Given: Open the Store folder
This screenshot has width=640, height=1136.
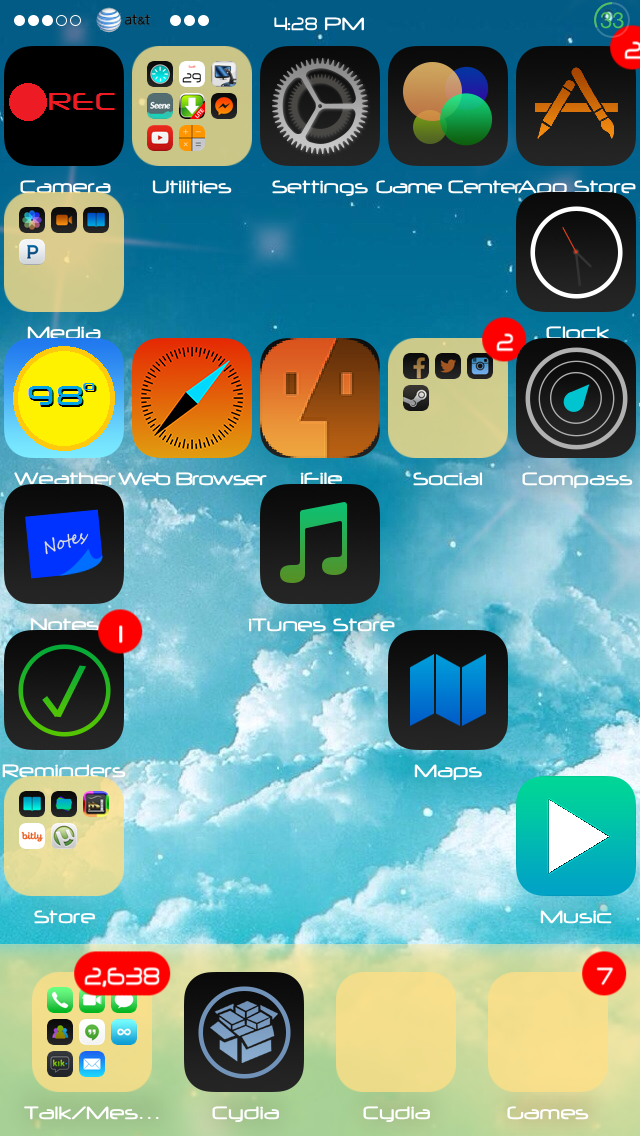Looking at the screenshot, I should (64, 836).
